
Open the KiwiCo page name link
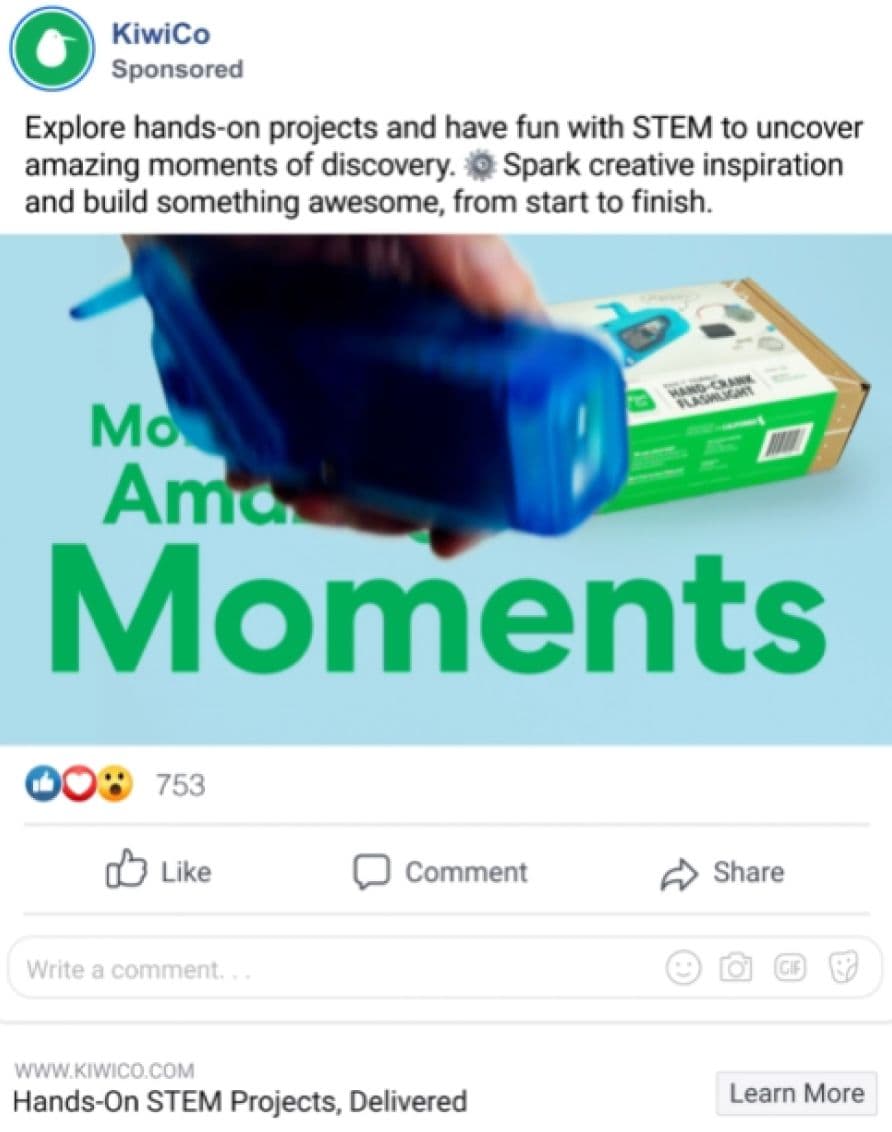(161, 34)
